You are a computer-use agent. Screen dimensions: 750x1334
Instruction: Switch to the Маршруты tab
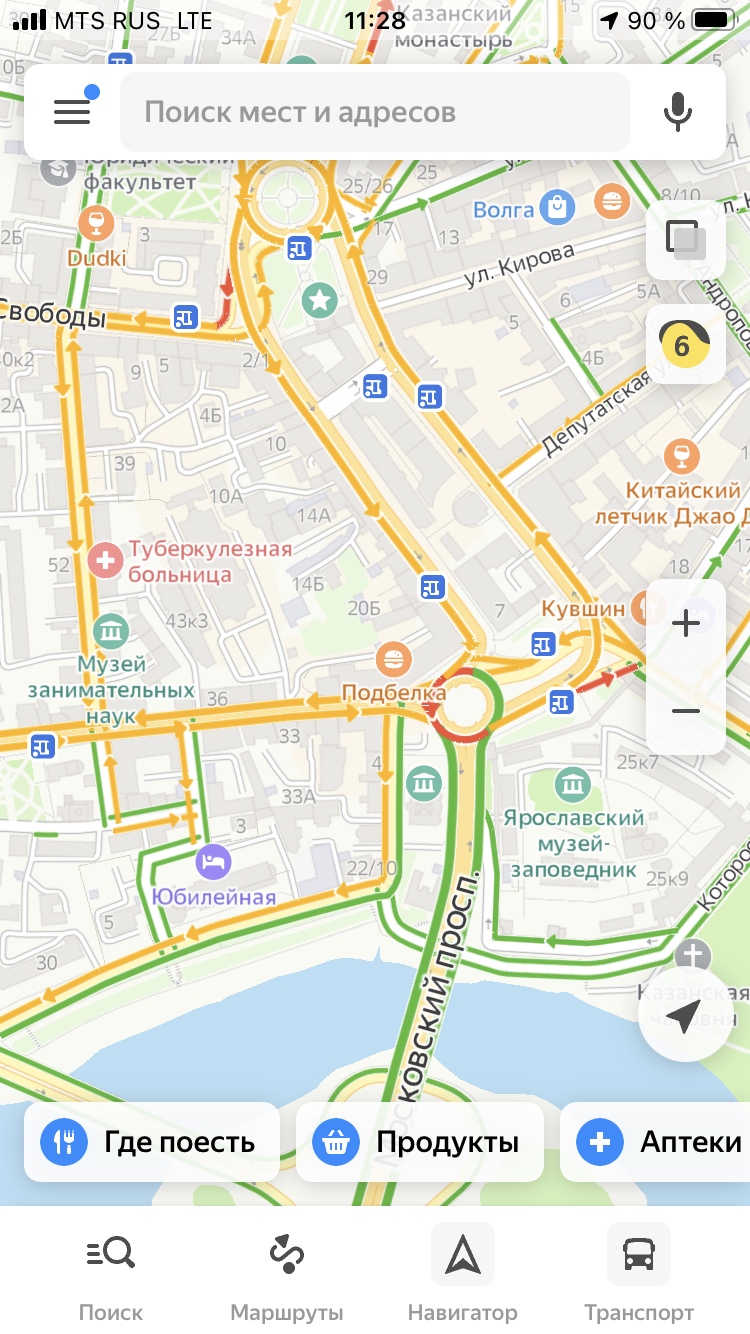click(x=287, y=1270)
